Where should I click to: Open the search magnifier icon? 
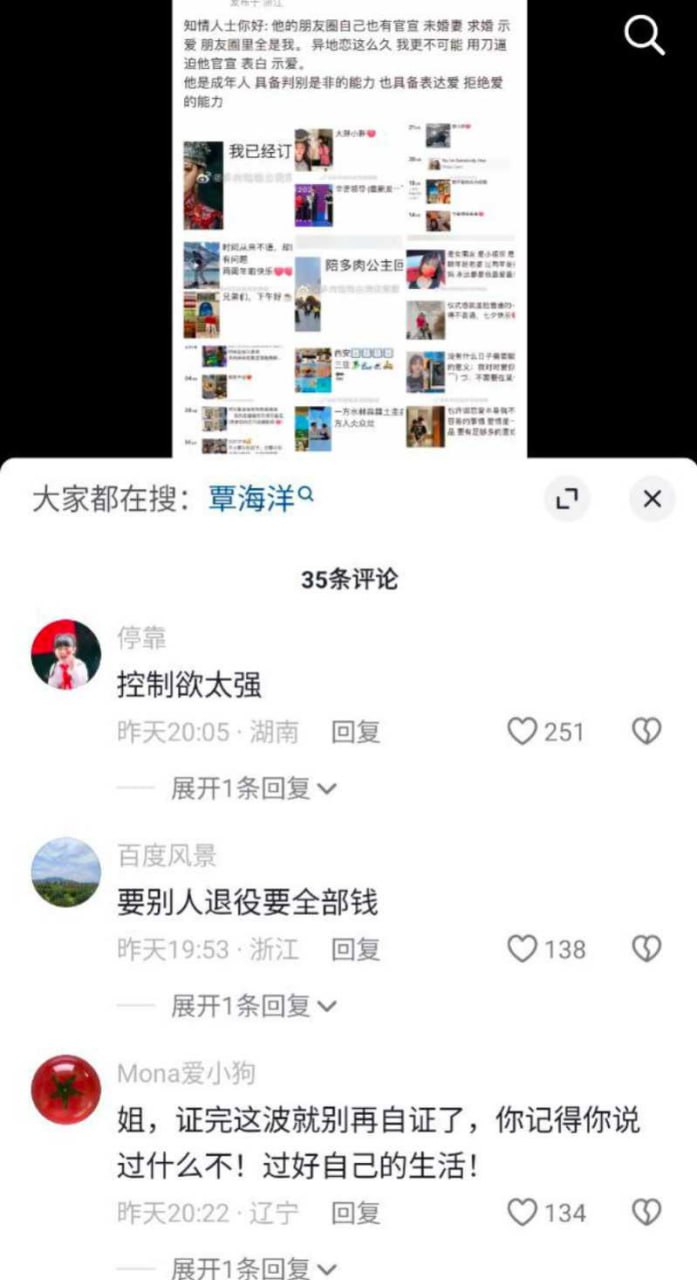click(645, 36)
